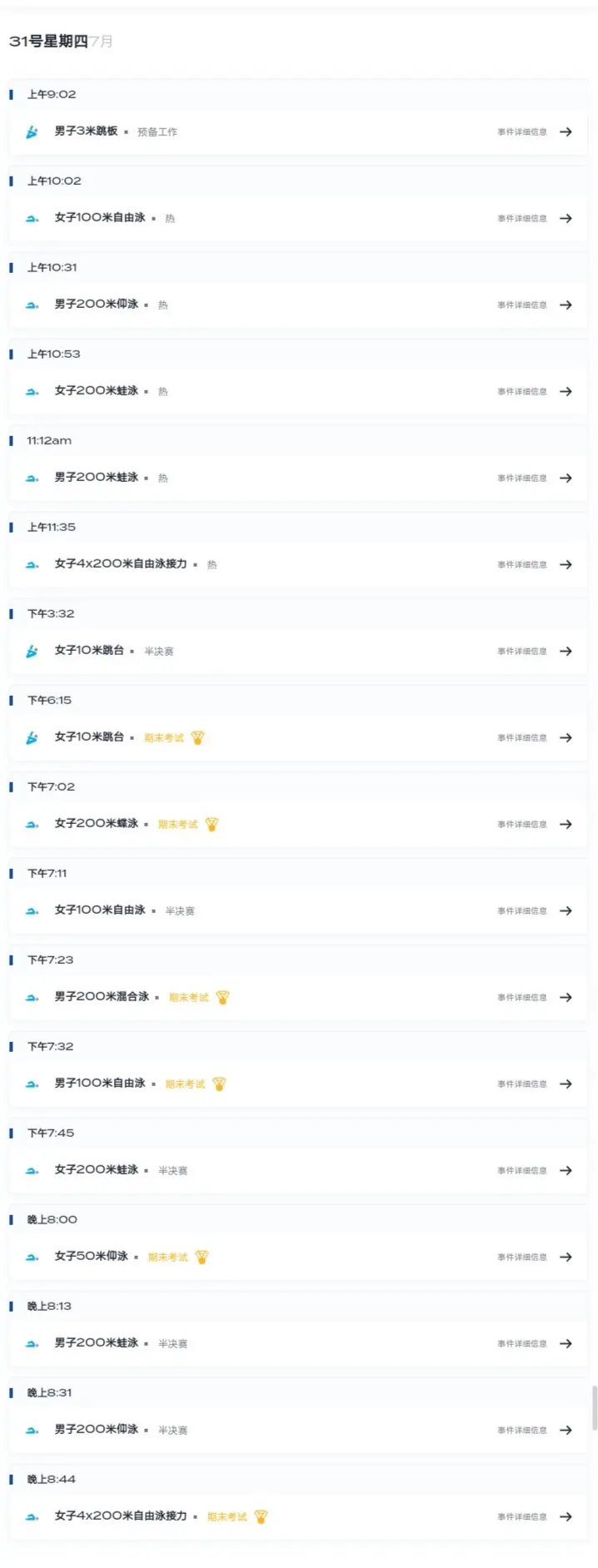Open 女子50米仰泳 期末考试 event
Screen dimensions: 598x1568
pos(534,1257)
